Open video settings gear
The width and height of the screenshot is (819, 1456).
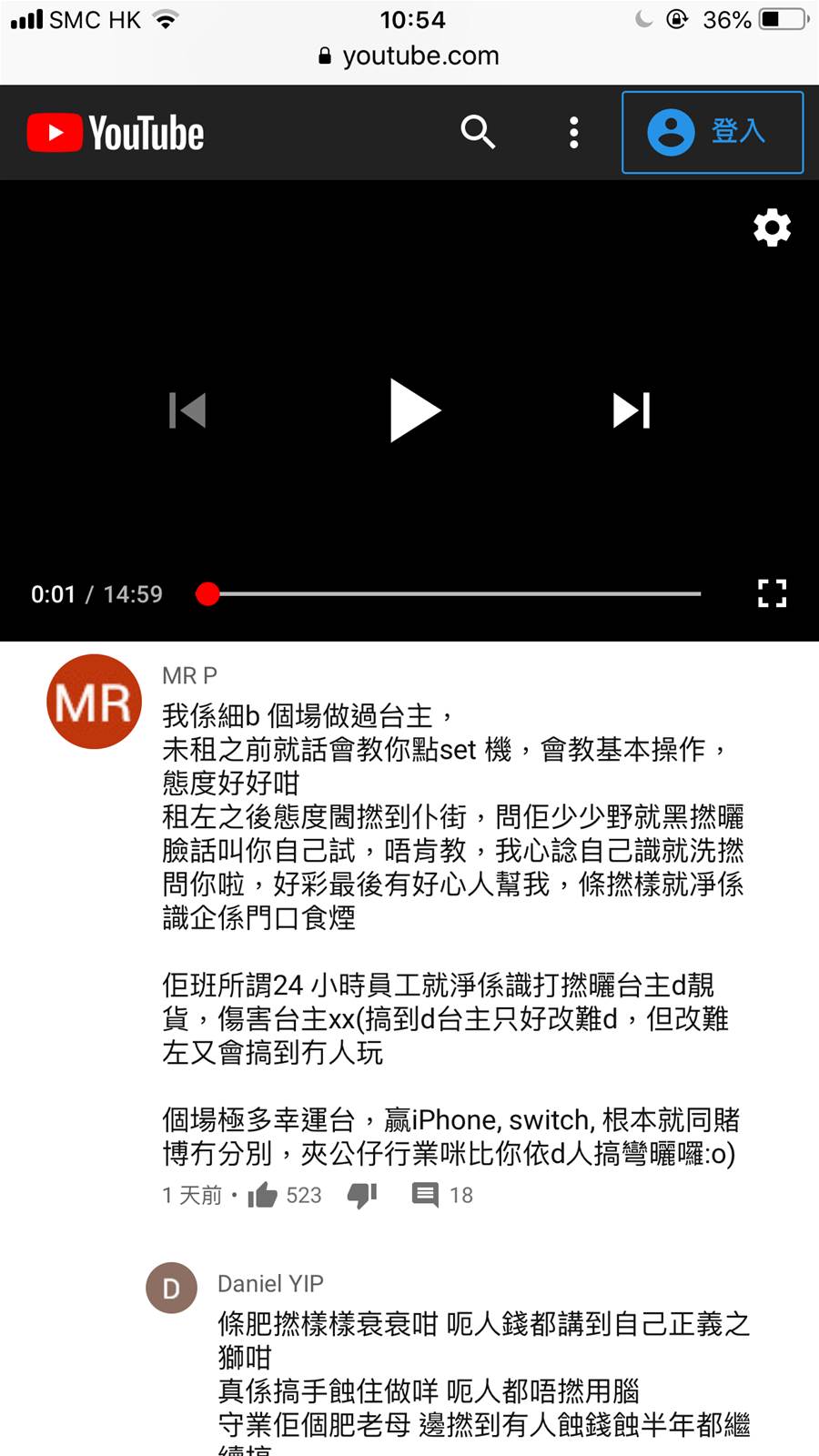coord(772,227)
